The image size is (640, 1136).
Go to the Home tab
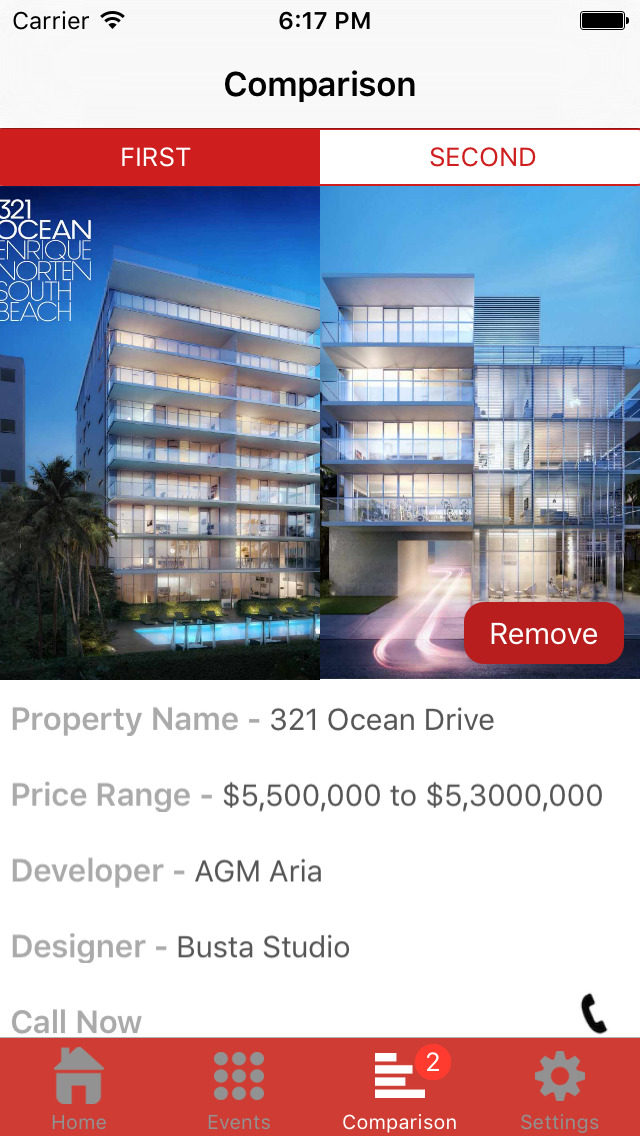pyautogui.click(x=79, y=1089)
